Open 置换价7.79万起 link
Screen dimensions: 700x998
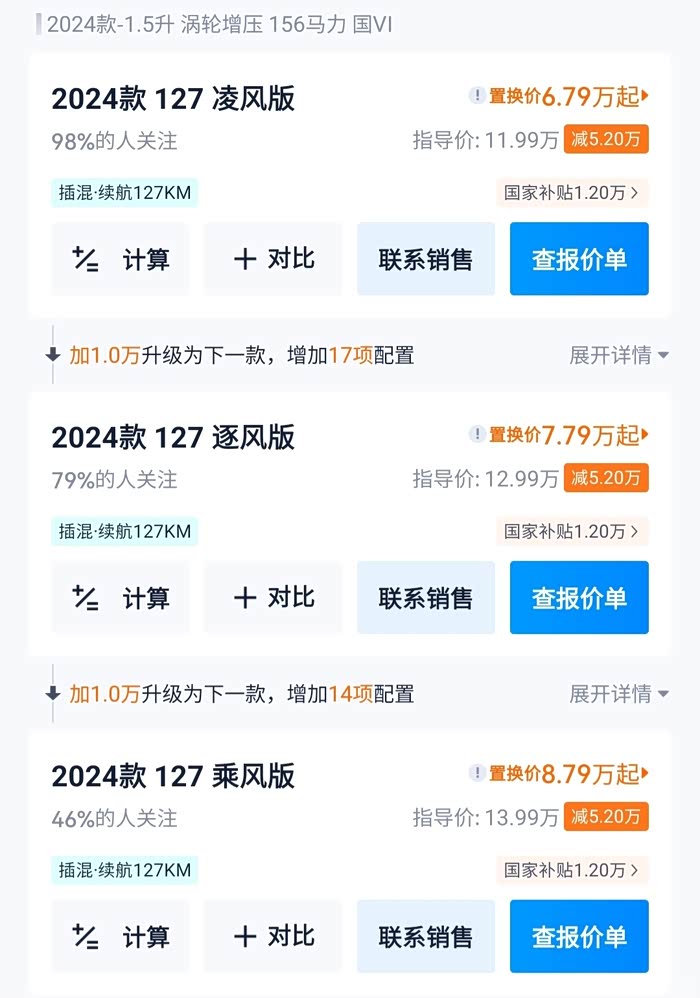pyautogui.click(x=559, y=435)
